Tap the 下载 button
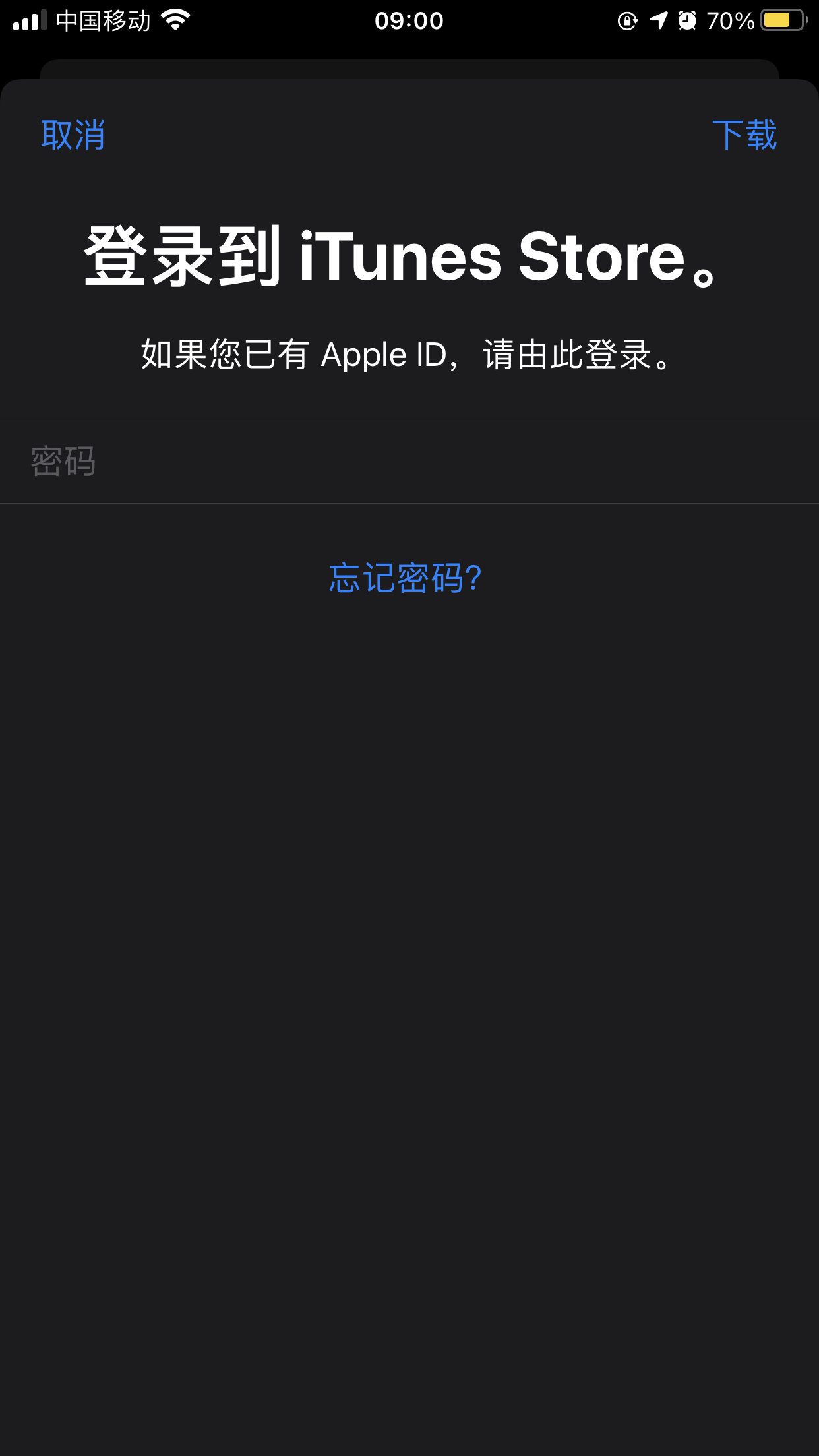Screen dimensions: 819x1456 pyautogui.click(x=744, y=135)
